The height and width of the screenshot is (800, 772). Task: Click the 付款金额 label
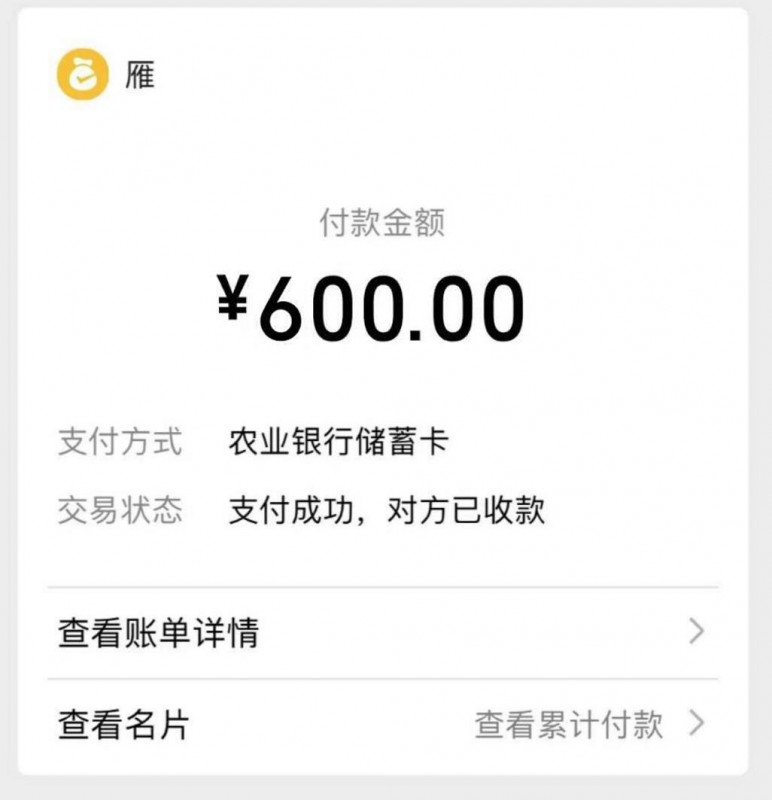coord(385,222)
